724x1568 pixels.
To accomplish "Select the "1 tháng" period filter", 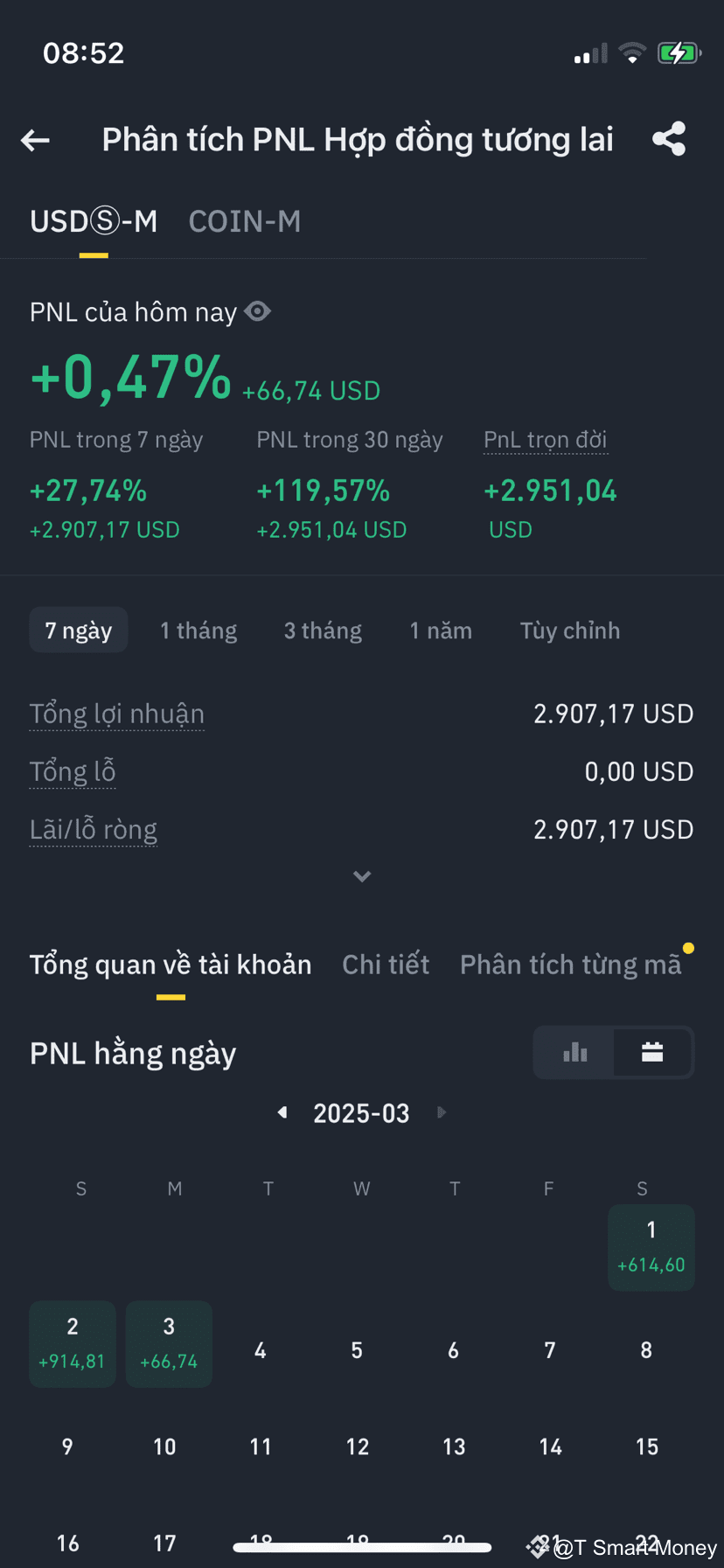I will 198,630.
